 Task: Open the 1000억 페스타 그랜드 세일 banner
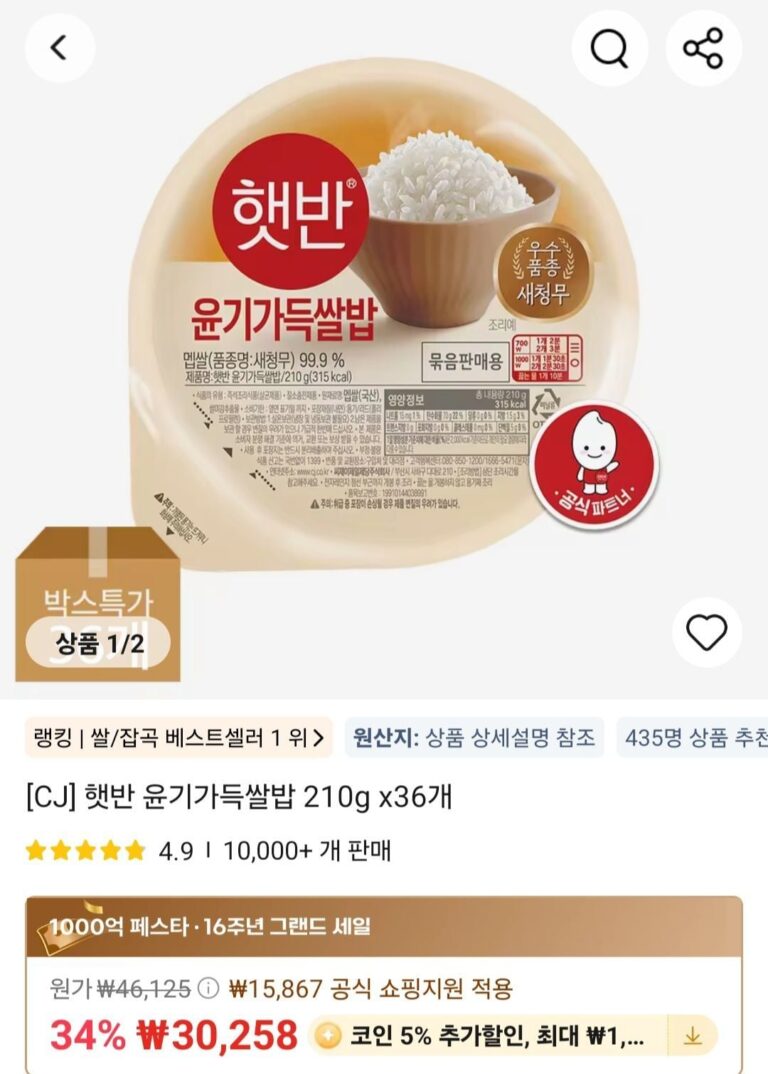tap(383, 925)
